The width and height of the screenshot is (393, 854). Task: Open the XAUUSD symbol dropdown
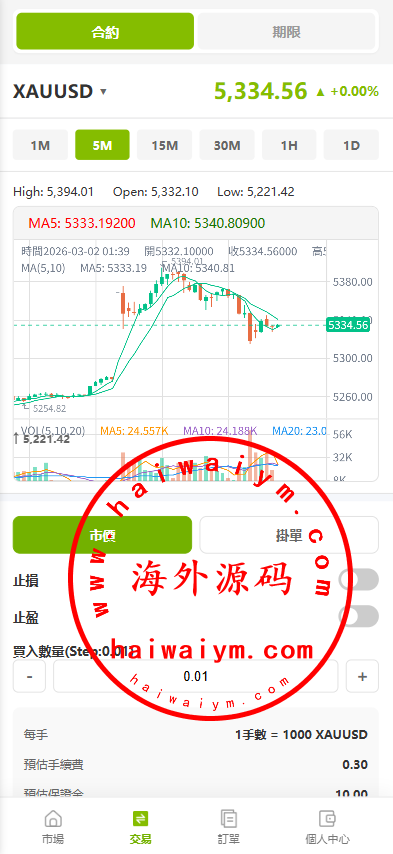coord(59,92)
